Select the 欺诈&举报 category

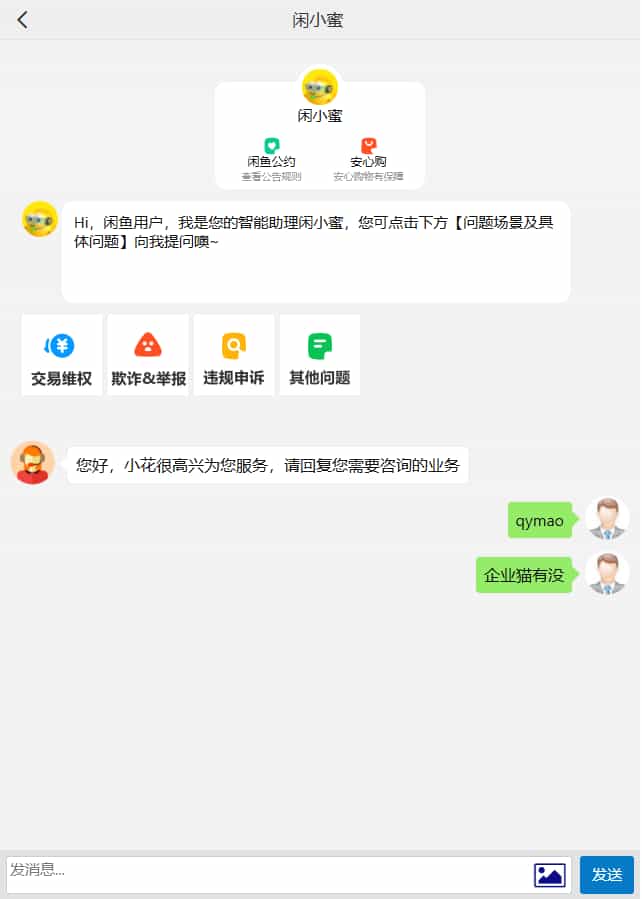point(148,356)
